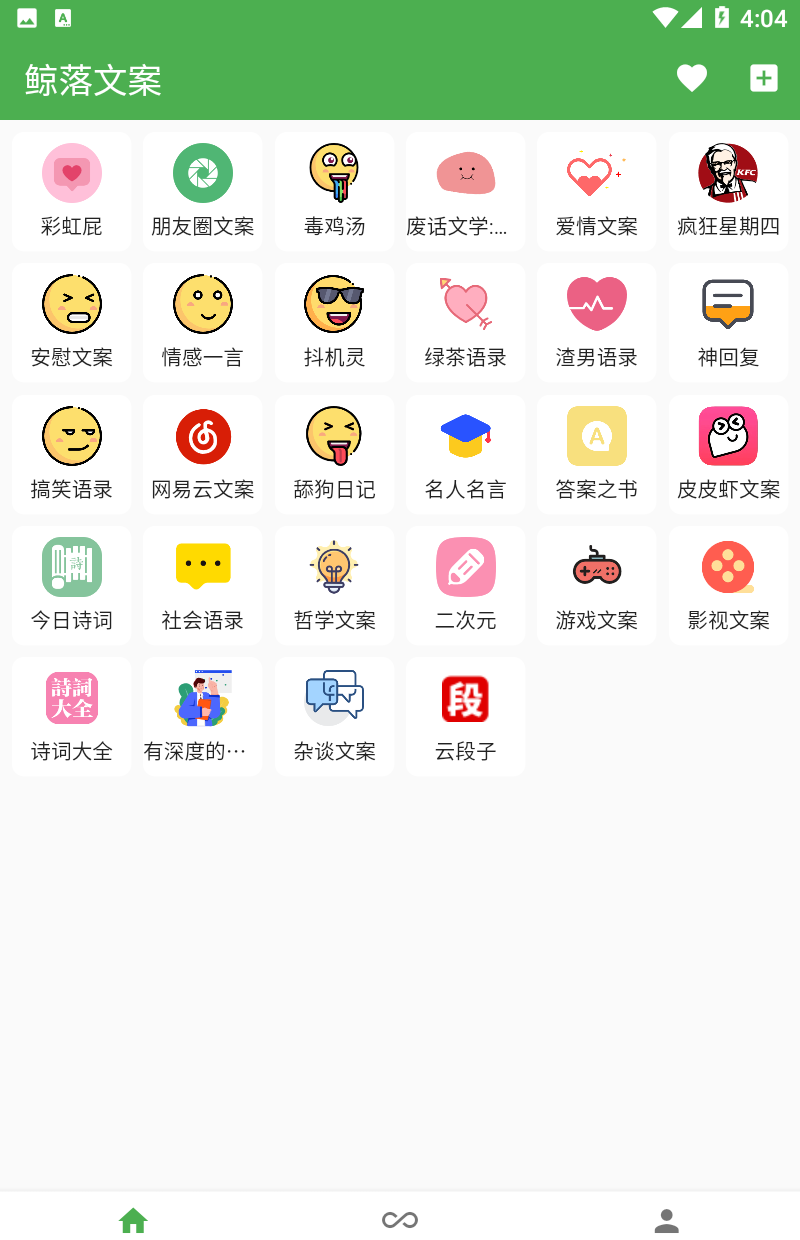Image resolution: width=800 pixels, height=1240 pixels.
Task: Switch to the home tab
Action: pyautogui.click(x=133, y=1219)
